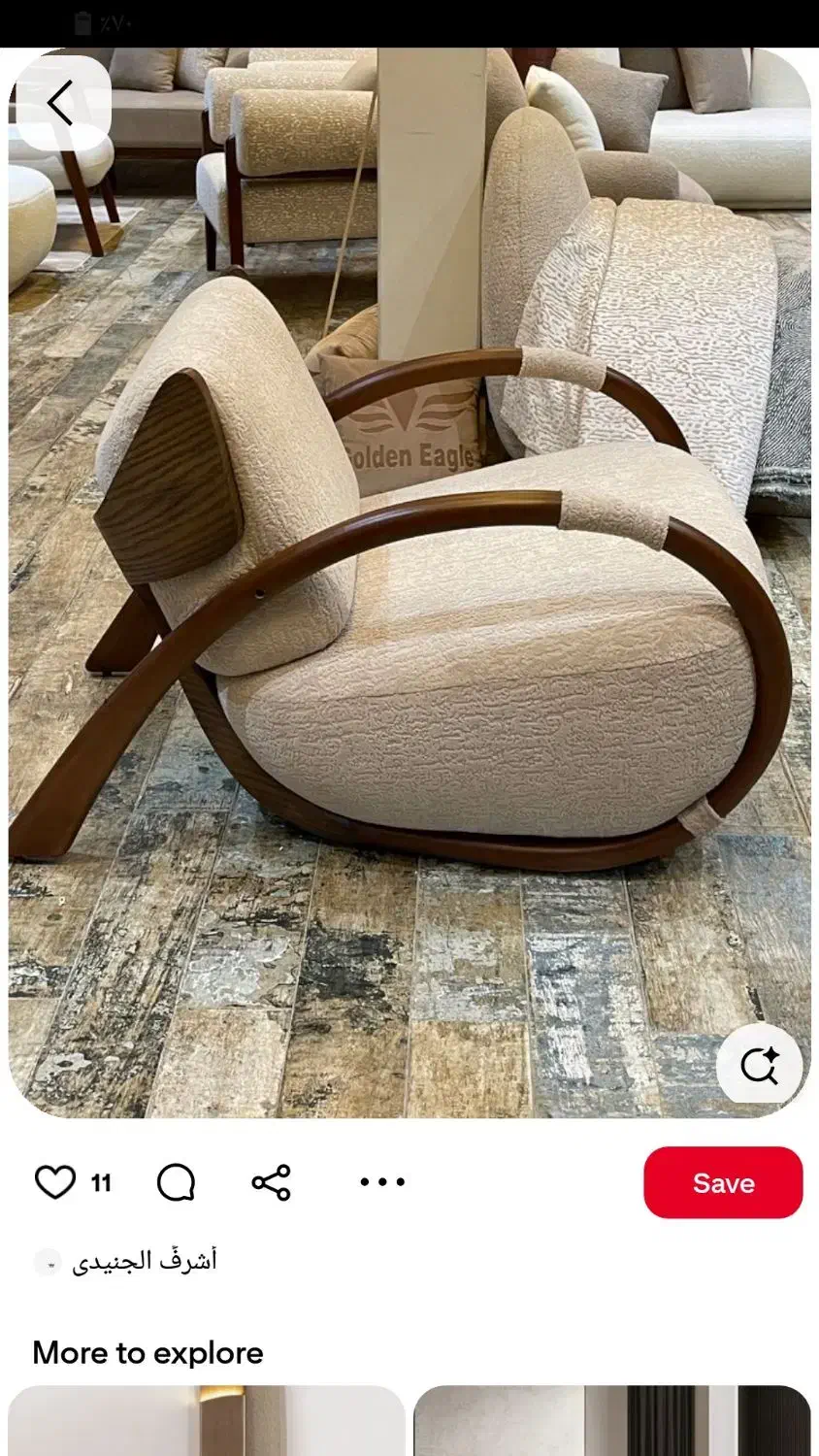Open the second More to explore pin

611,1421
